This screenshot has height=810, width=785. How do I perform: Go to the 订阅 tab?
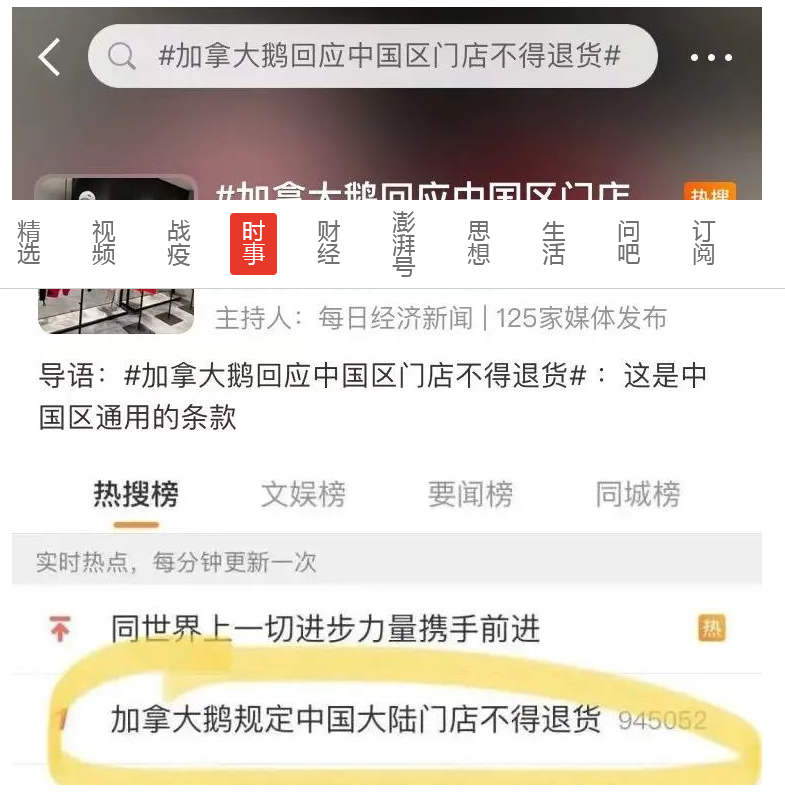(x=704, y=243)
